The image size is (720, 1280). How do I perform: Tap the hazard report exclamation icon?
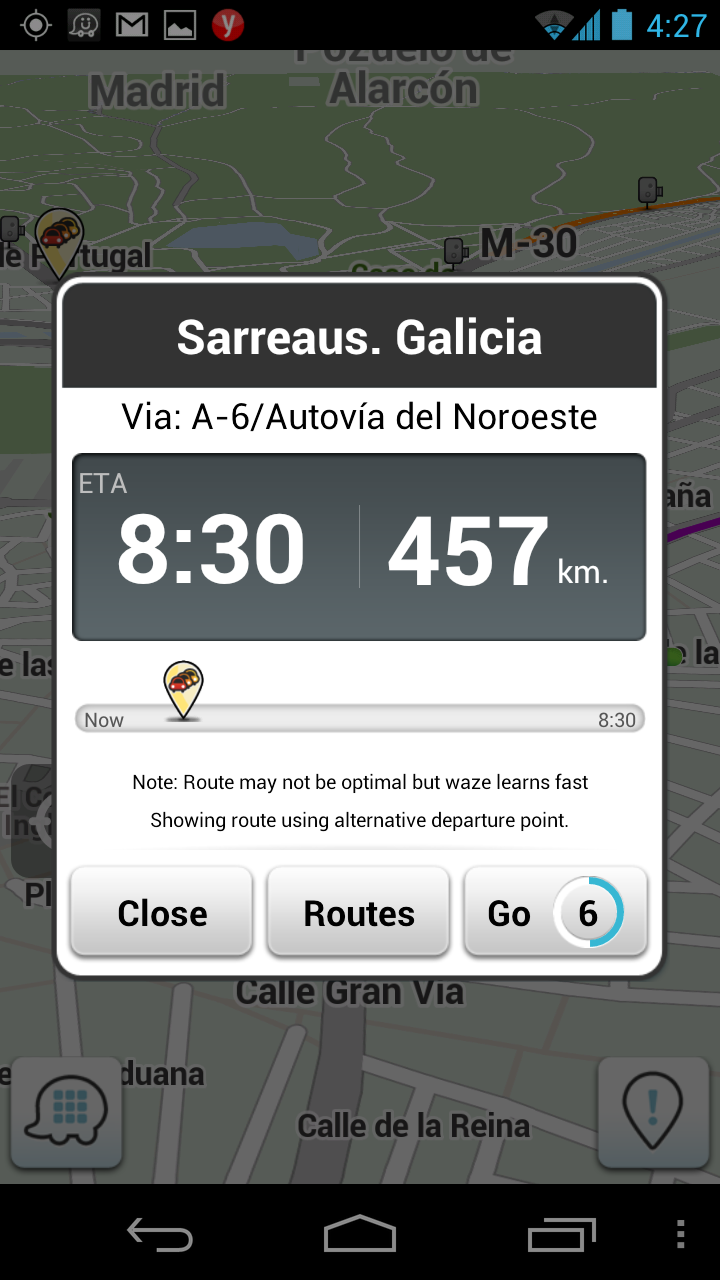tap(653, 1112)
